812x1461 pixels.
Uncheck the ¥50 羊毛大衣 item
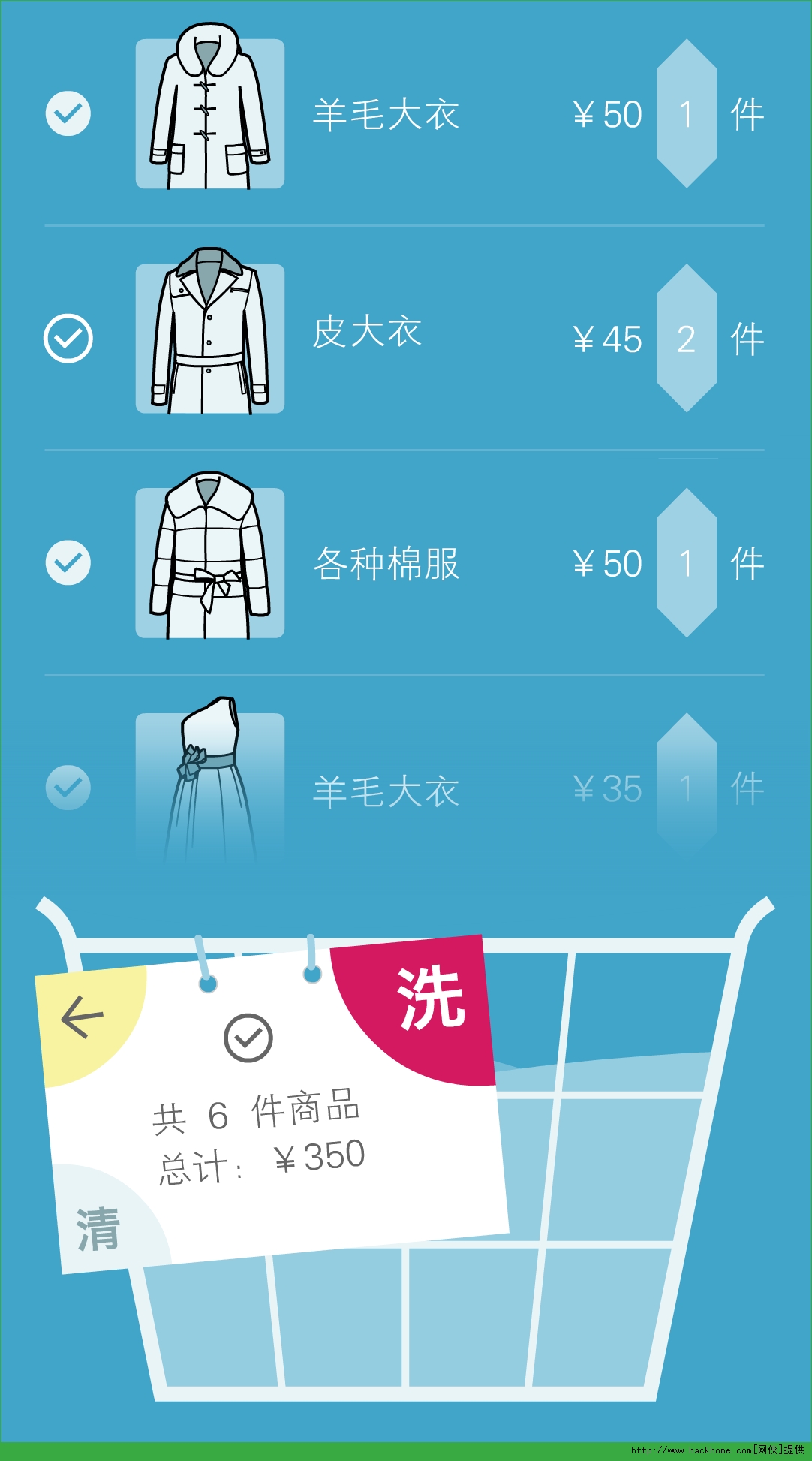click(x=68, y=113)
